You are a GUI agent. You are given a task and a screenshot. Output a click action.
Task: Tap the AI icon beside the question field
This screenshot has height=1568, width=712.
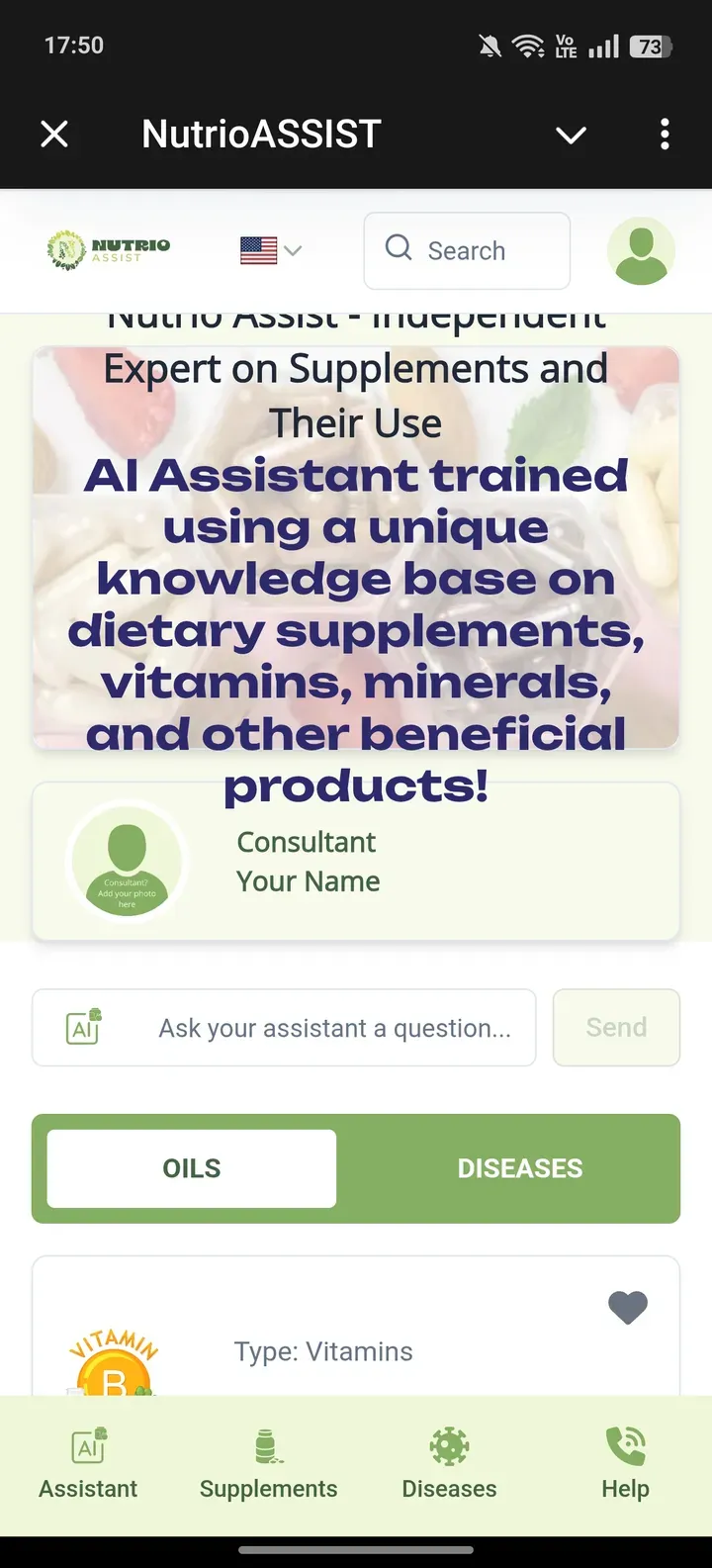pyautogui.click(x=83, y=1027)
